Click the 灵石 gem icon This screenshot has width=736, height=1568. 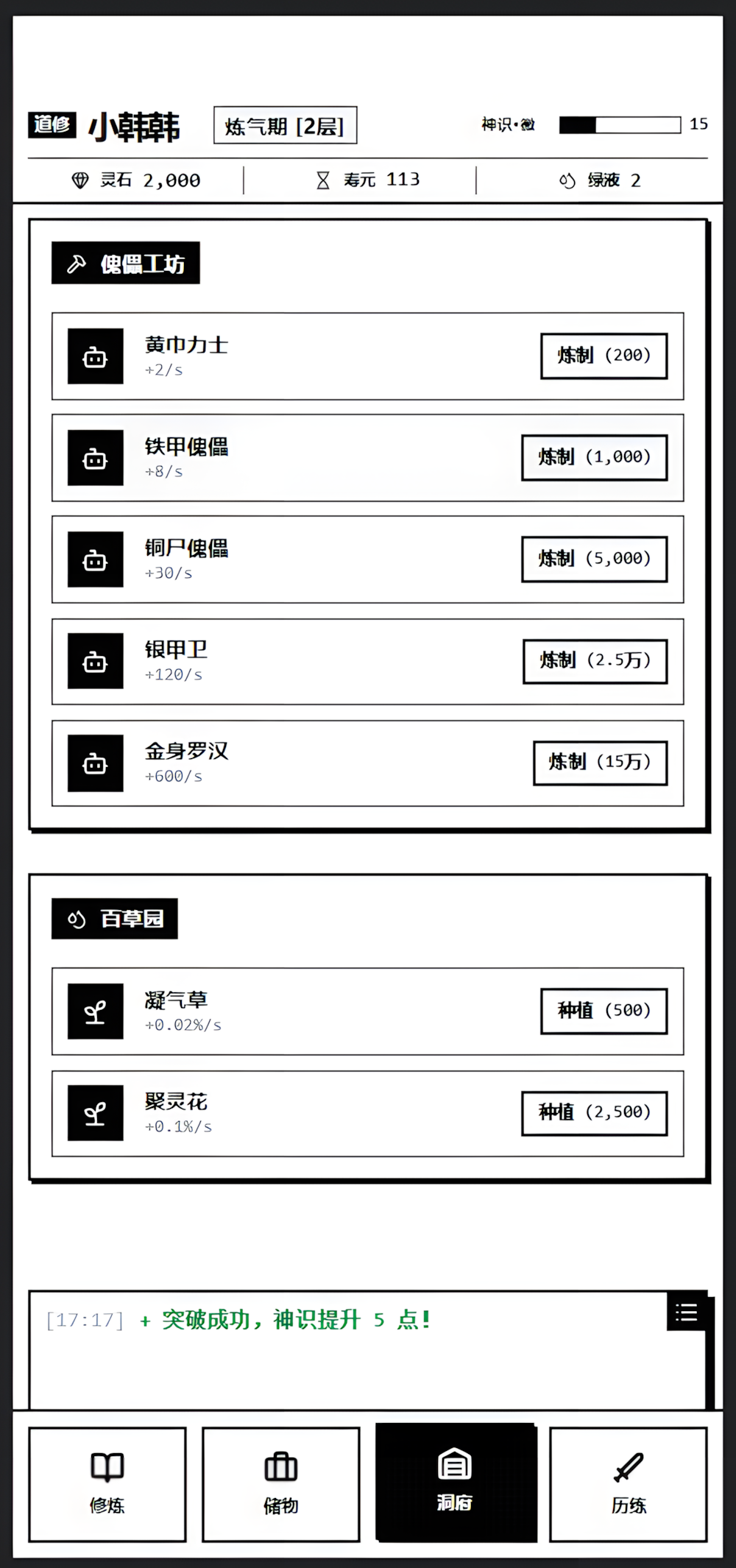point(81,179)
